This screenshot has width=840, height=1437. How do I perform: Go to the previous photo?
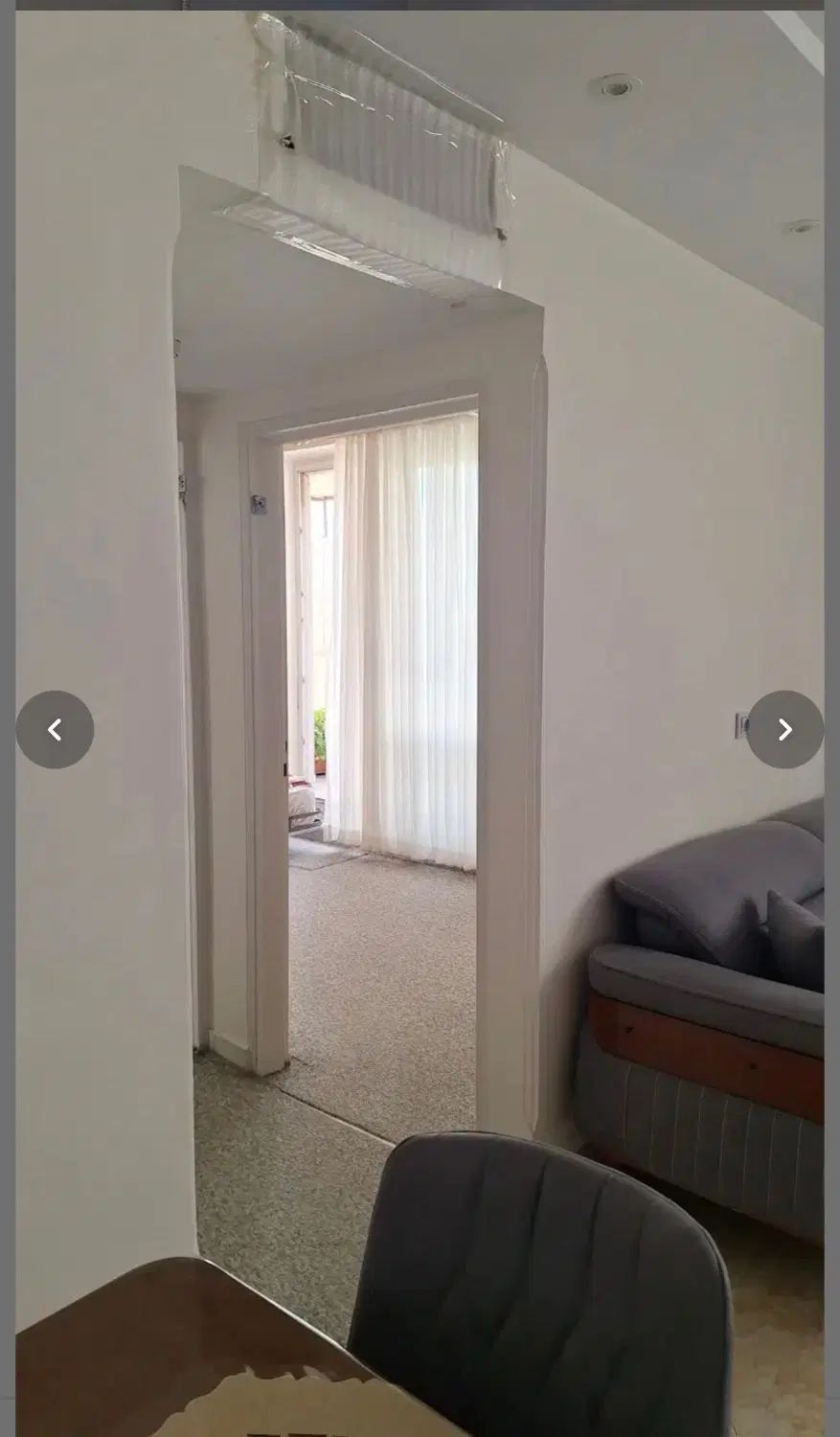pos(55,730)
